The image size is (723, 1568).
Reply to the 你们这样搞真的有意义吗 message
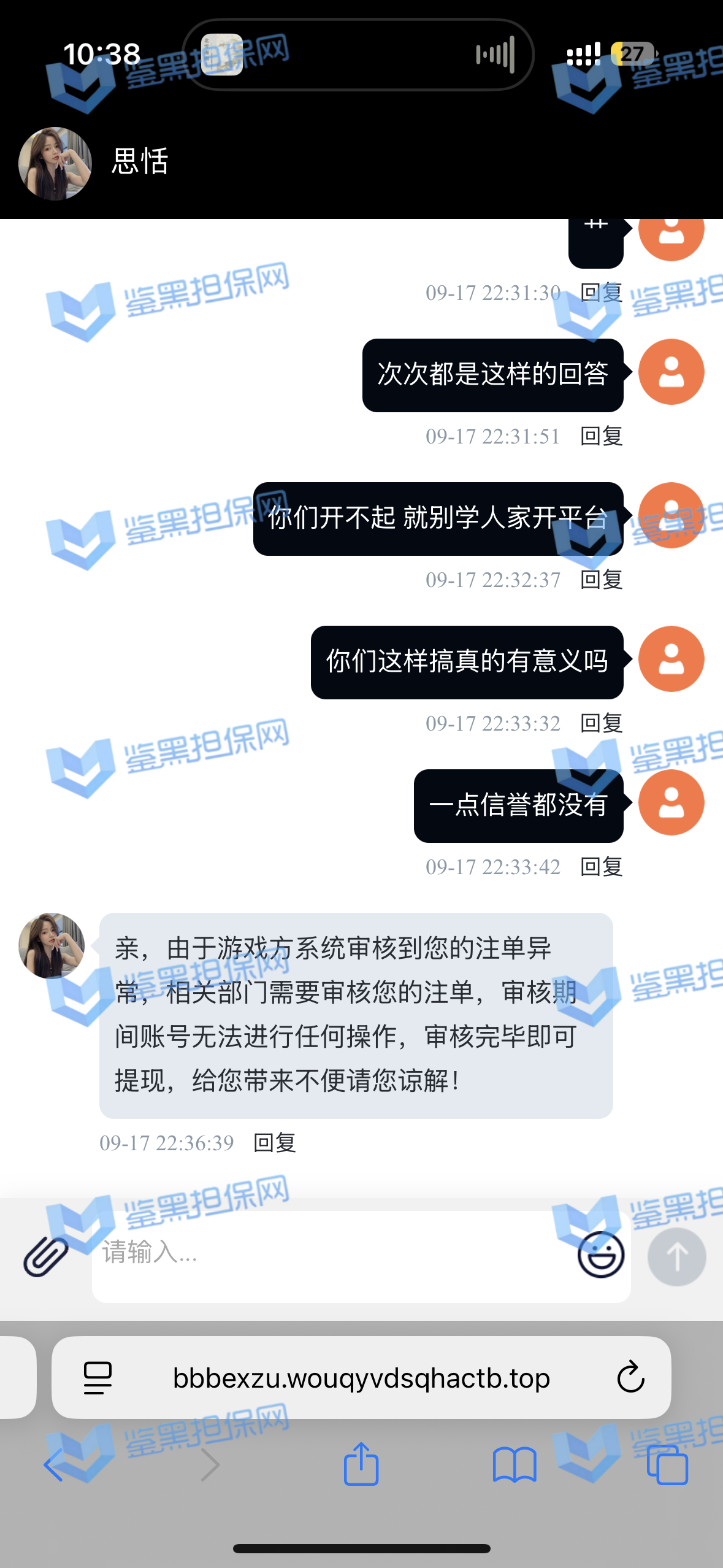(602, 723)
